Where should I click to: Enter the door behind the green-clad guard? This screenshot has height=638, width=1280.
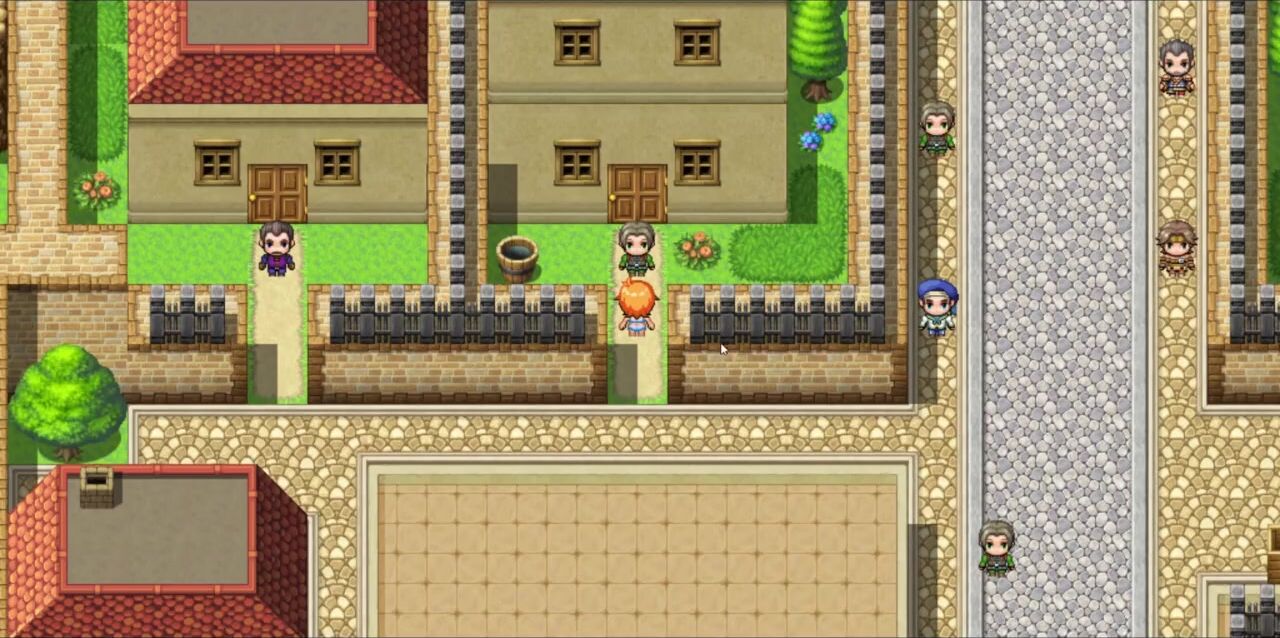pyautogui.click(x=637, y=193)
